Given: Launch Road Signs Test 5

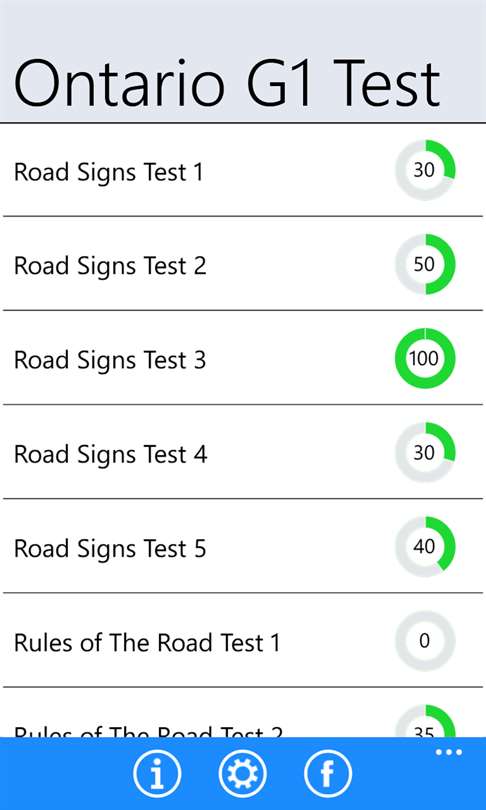Looking at the screenshot, I should point(243,547).
